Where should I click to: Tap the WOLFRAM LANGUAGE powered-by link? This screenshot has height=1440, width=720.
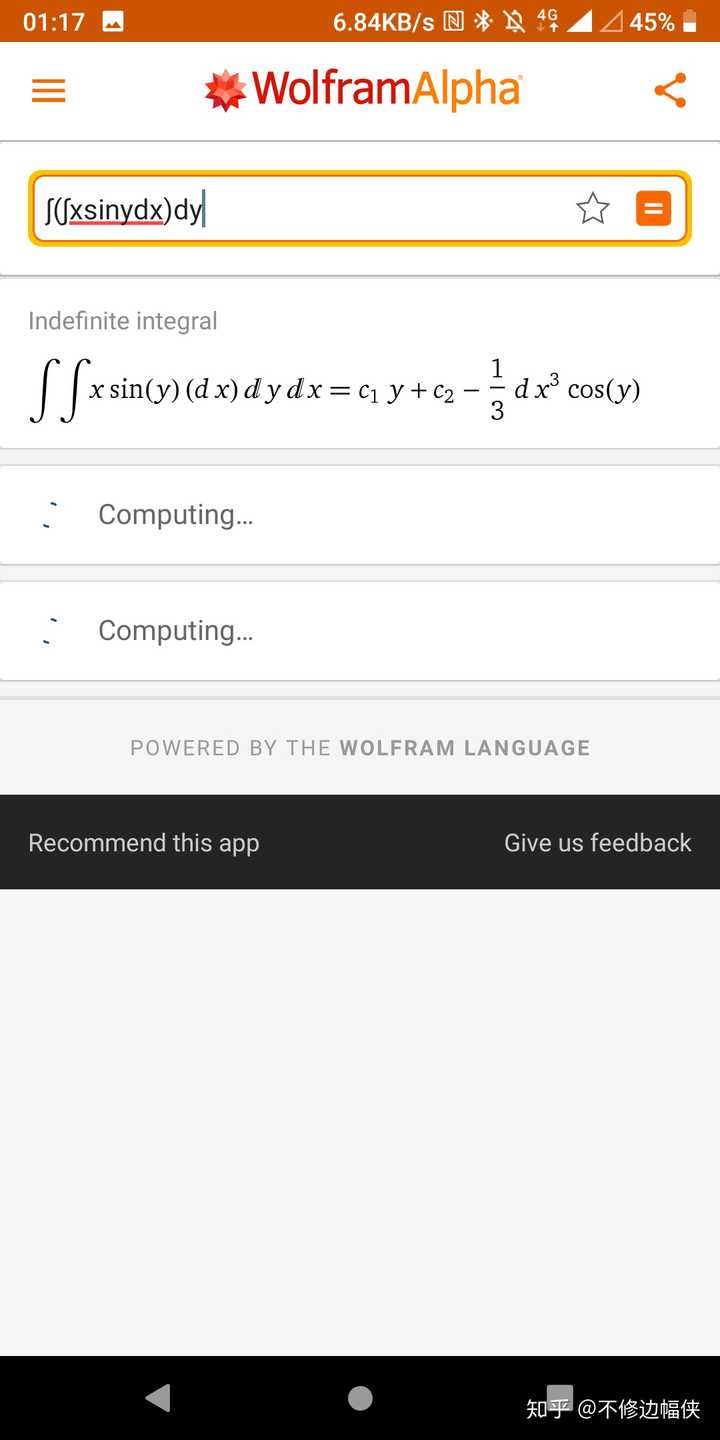(360, 747)
